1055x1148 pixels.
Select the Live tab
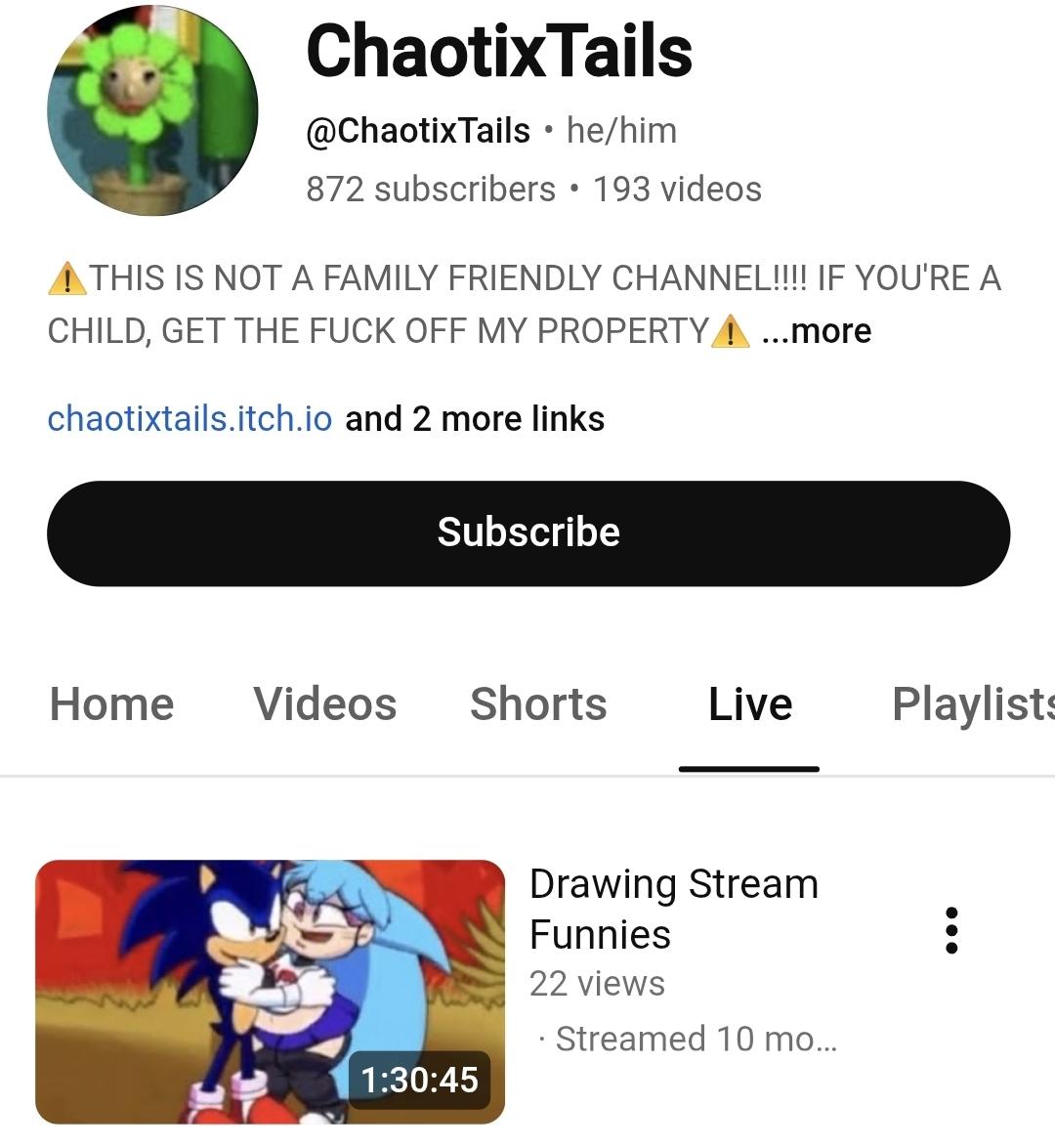click(x=749, y=704)
